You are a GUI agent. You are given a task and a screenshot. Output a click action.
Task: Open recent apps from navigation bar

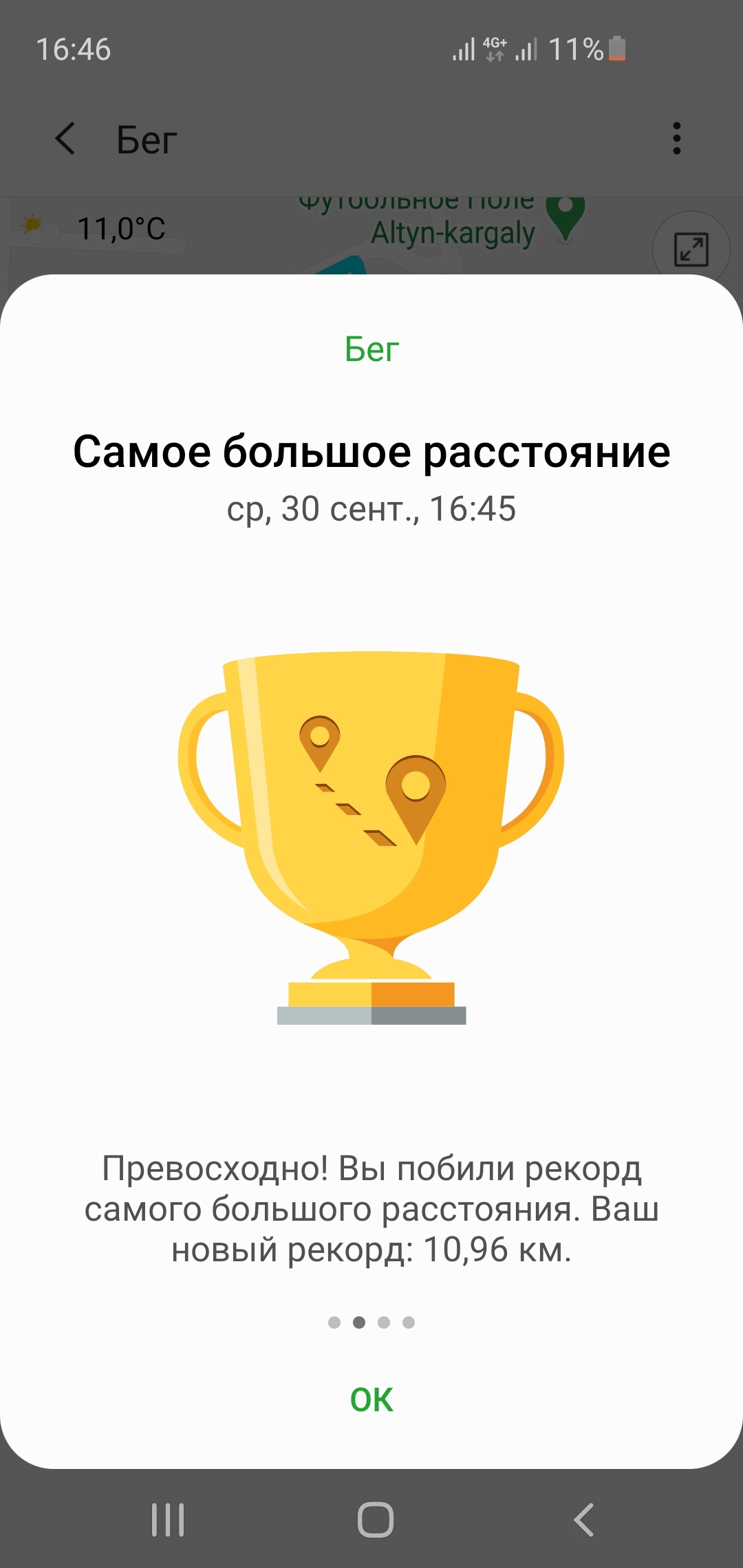pyautogui.click(x=168, y=1519)
